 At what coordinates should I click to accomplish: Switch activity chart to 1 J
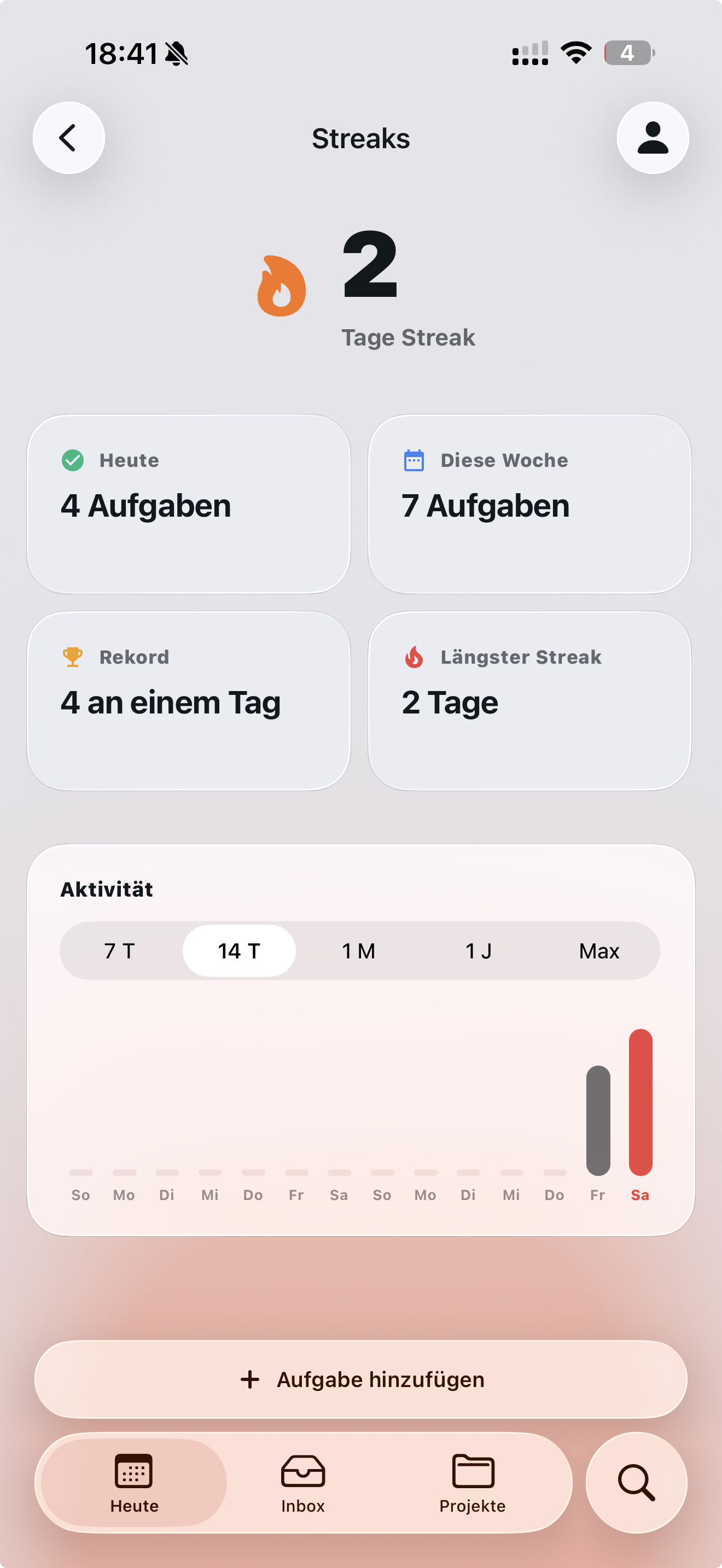479,951
